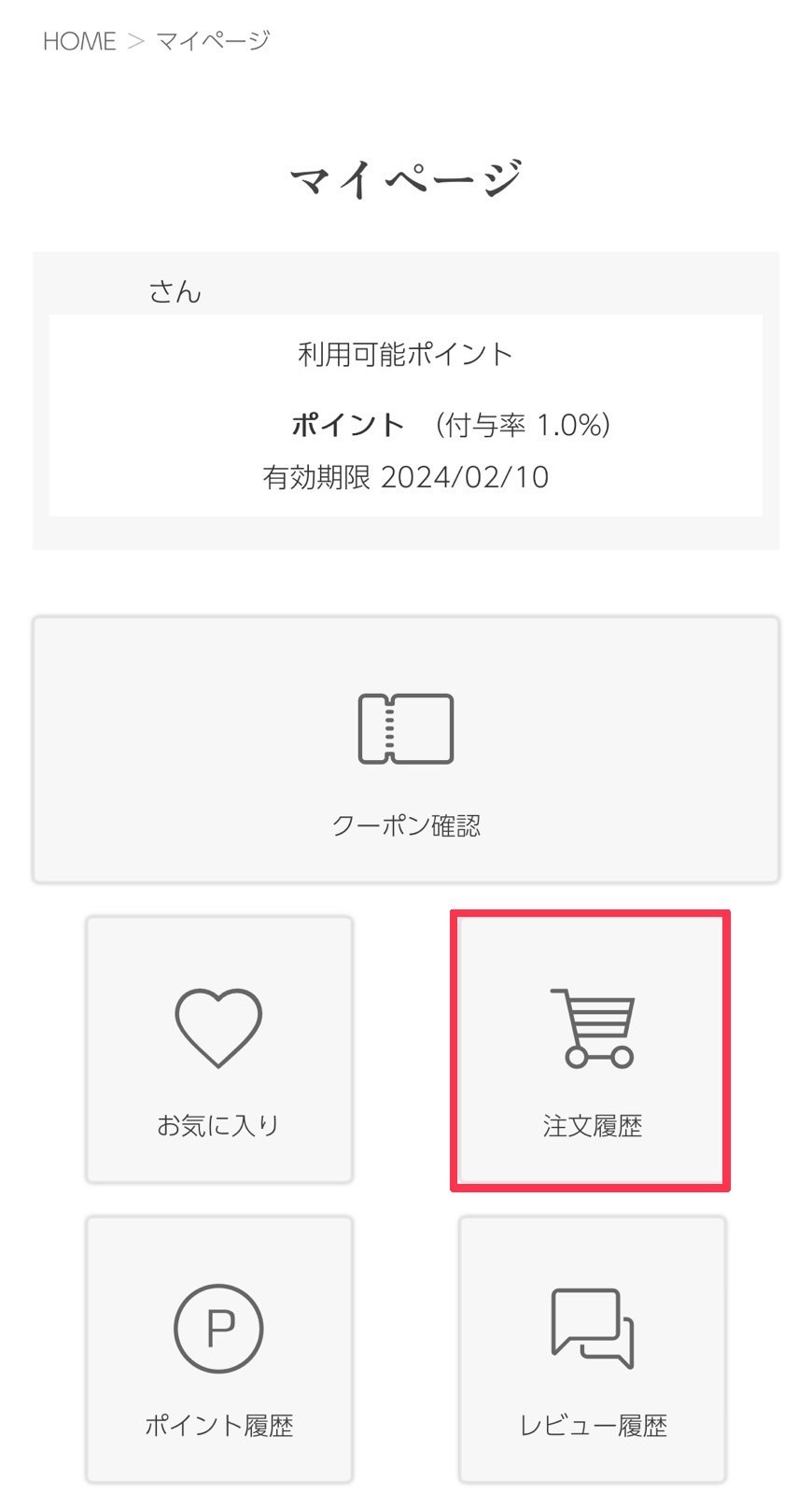Image resolution: width=812 pixels, height=1507 pixels.
Task: Open the レビュー履歴 page
Action: tap(592, 1348)
